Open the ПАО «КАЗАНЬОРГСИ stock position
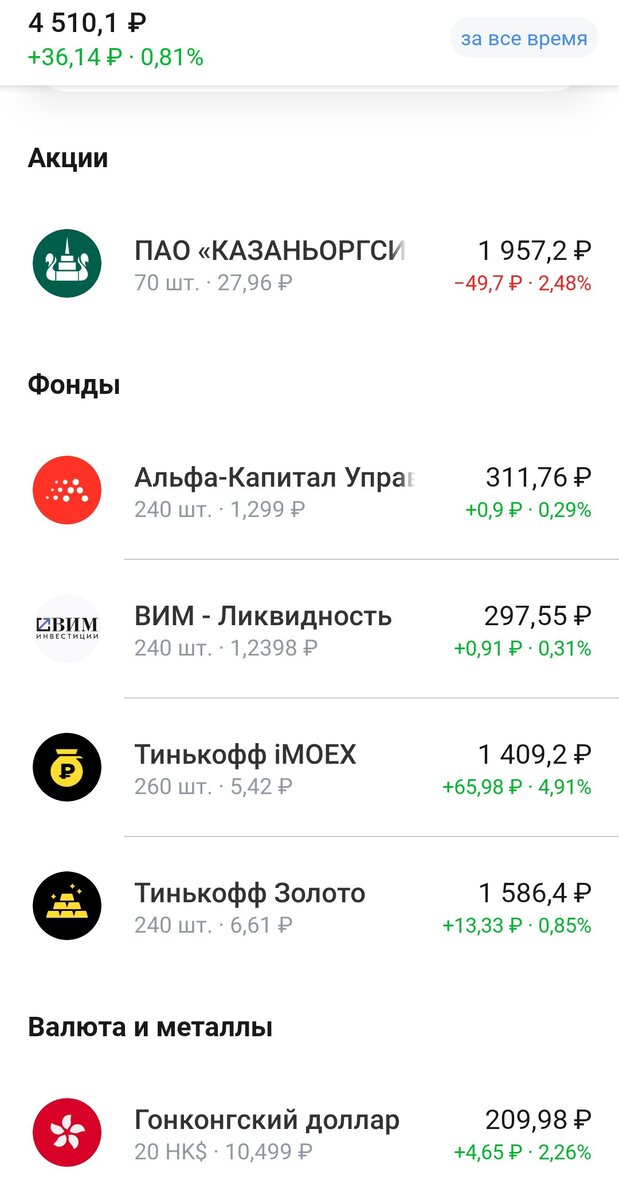The image size is (619, 1200). [x=310, y=264]
